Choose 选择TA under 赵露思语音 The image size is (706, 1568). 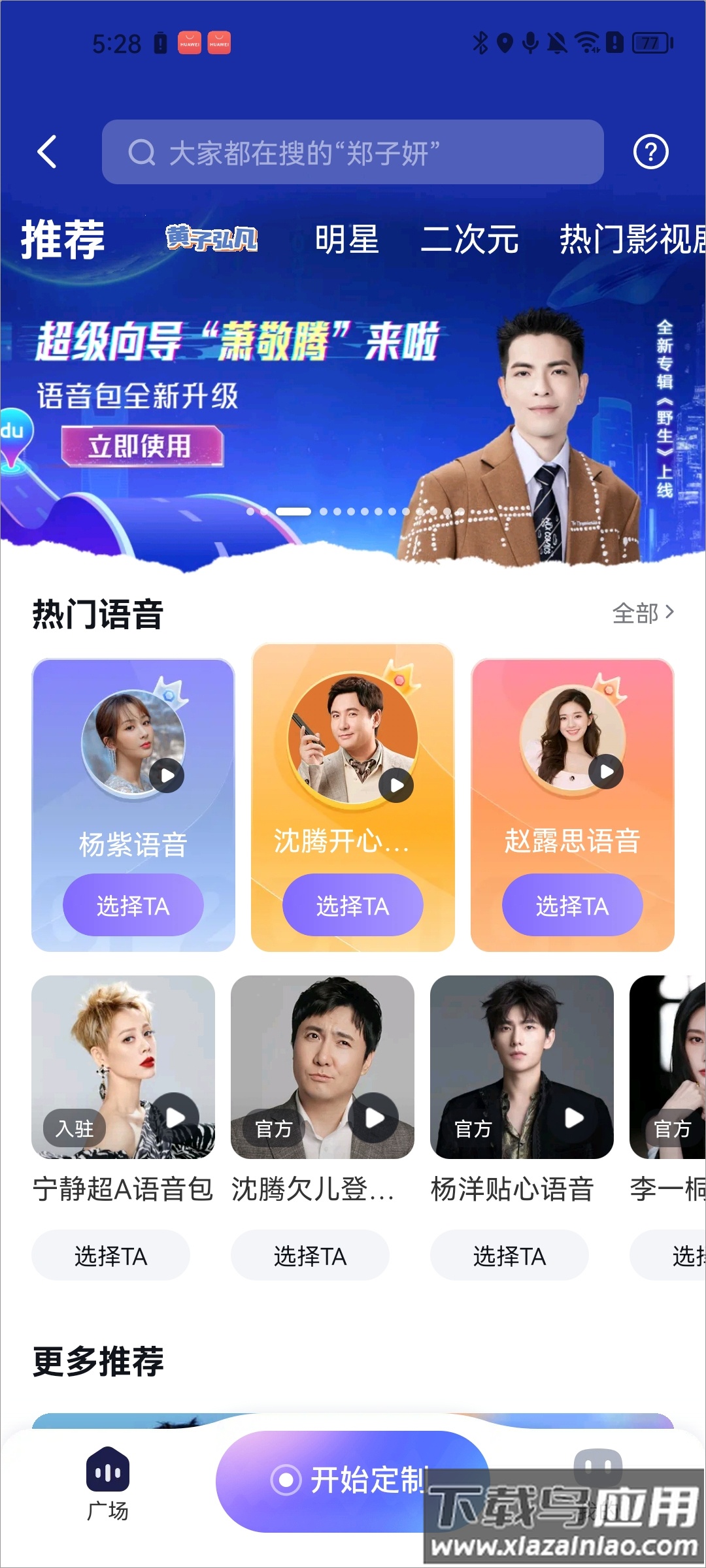572,906
